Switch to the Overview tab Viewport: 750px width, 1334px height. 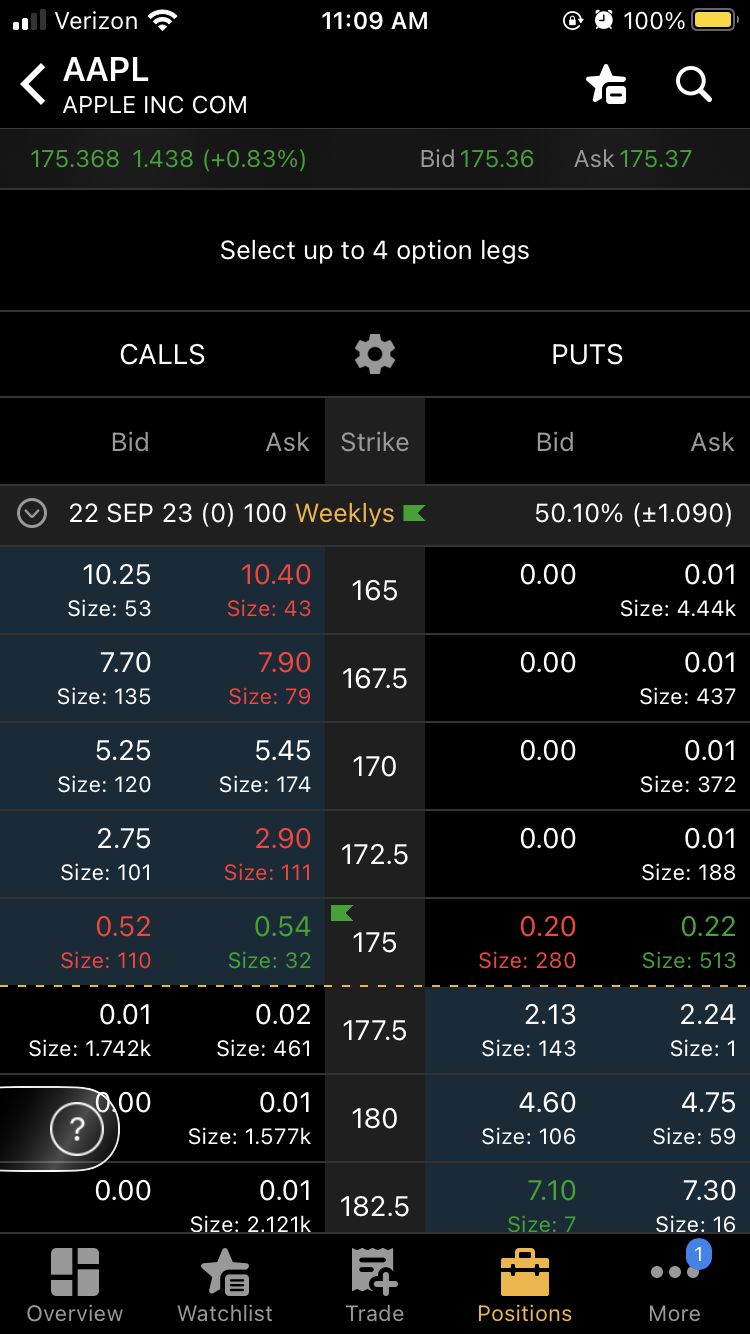point(75,1285)
